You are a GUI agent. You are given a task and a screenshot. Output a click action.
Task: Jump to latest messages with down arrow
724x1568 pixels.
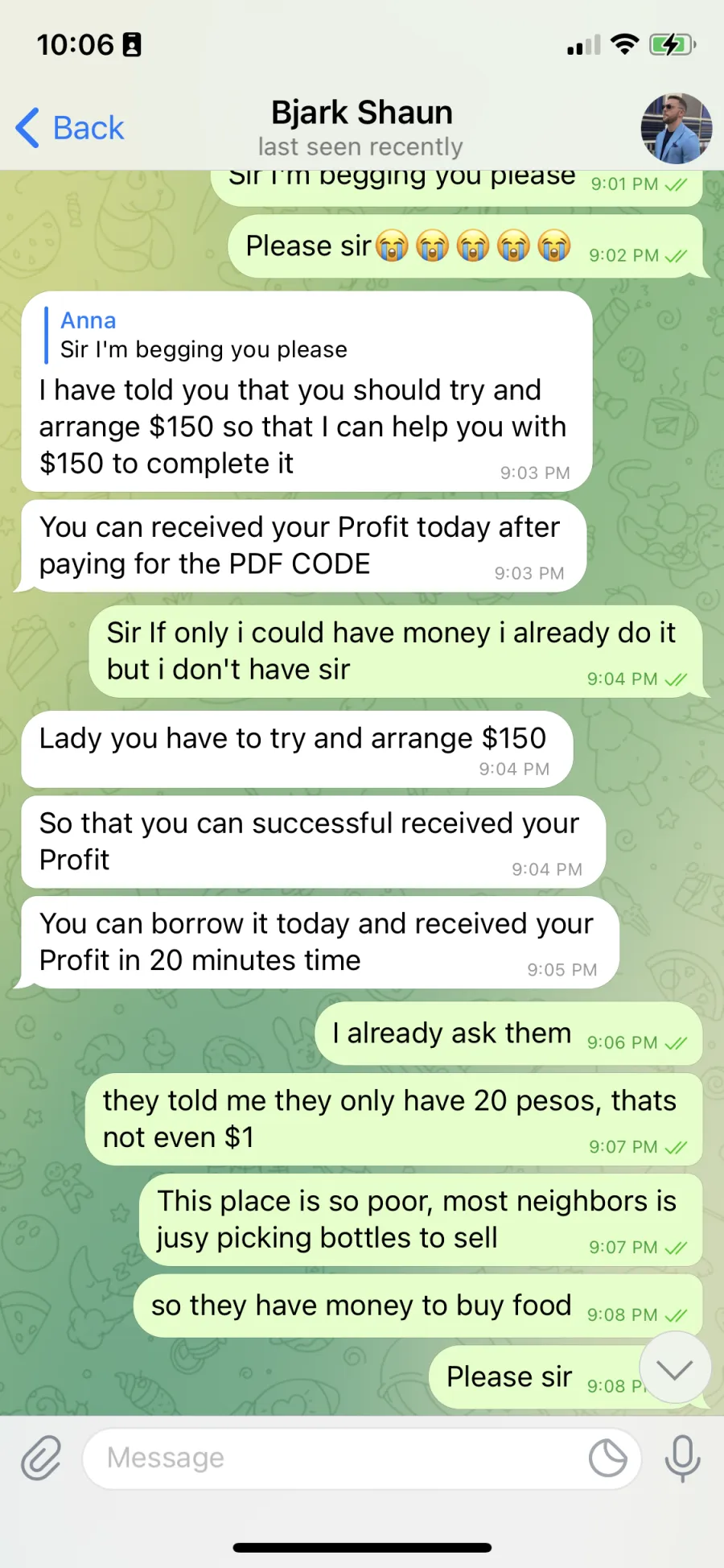point(675,1368)
